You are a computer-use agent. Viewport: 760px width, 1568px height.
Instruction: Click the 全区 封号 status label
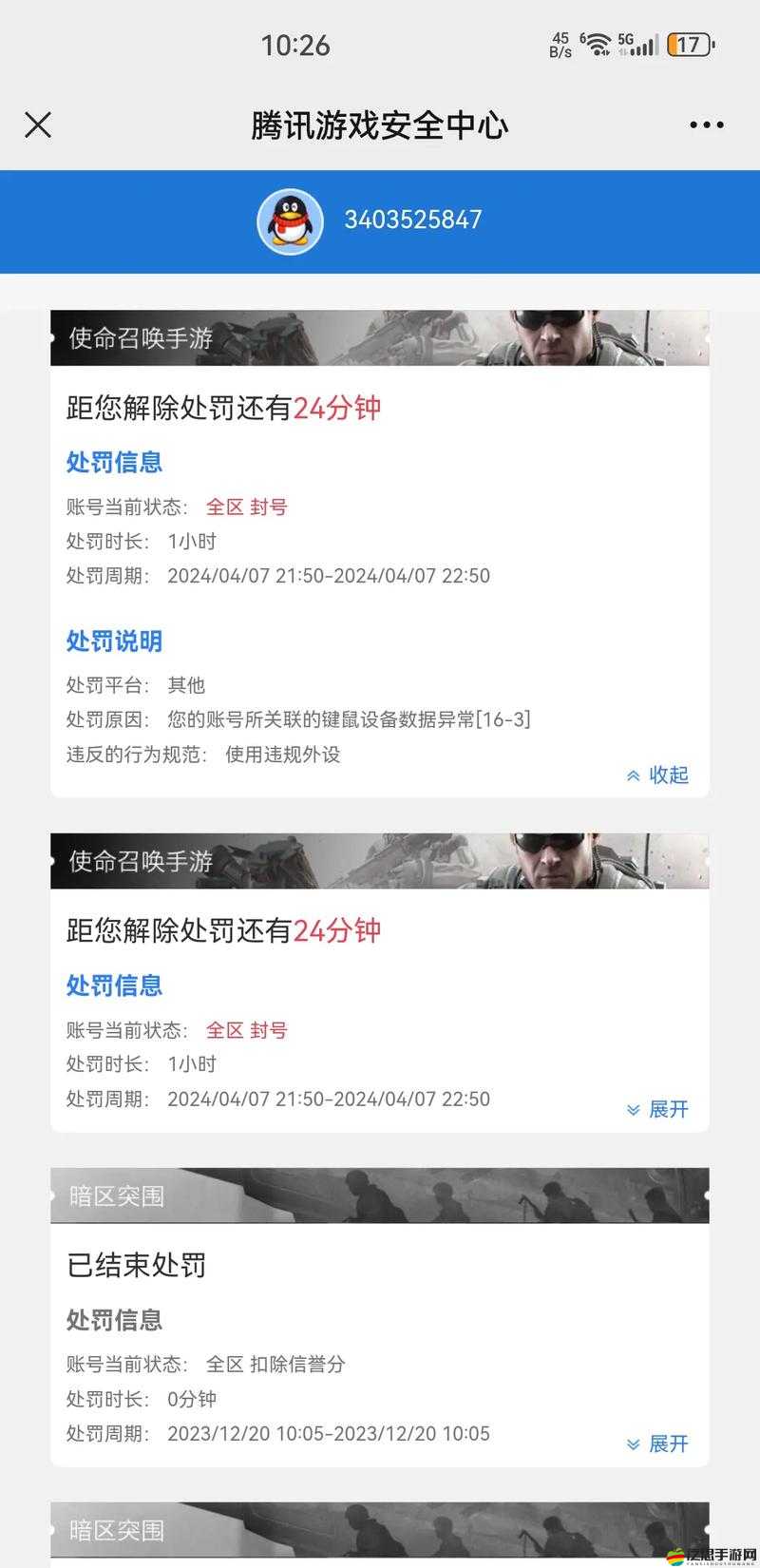coord(247,507)
